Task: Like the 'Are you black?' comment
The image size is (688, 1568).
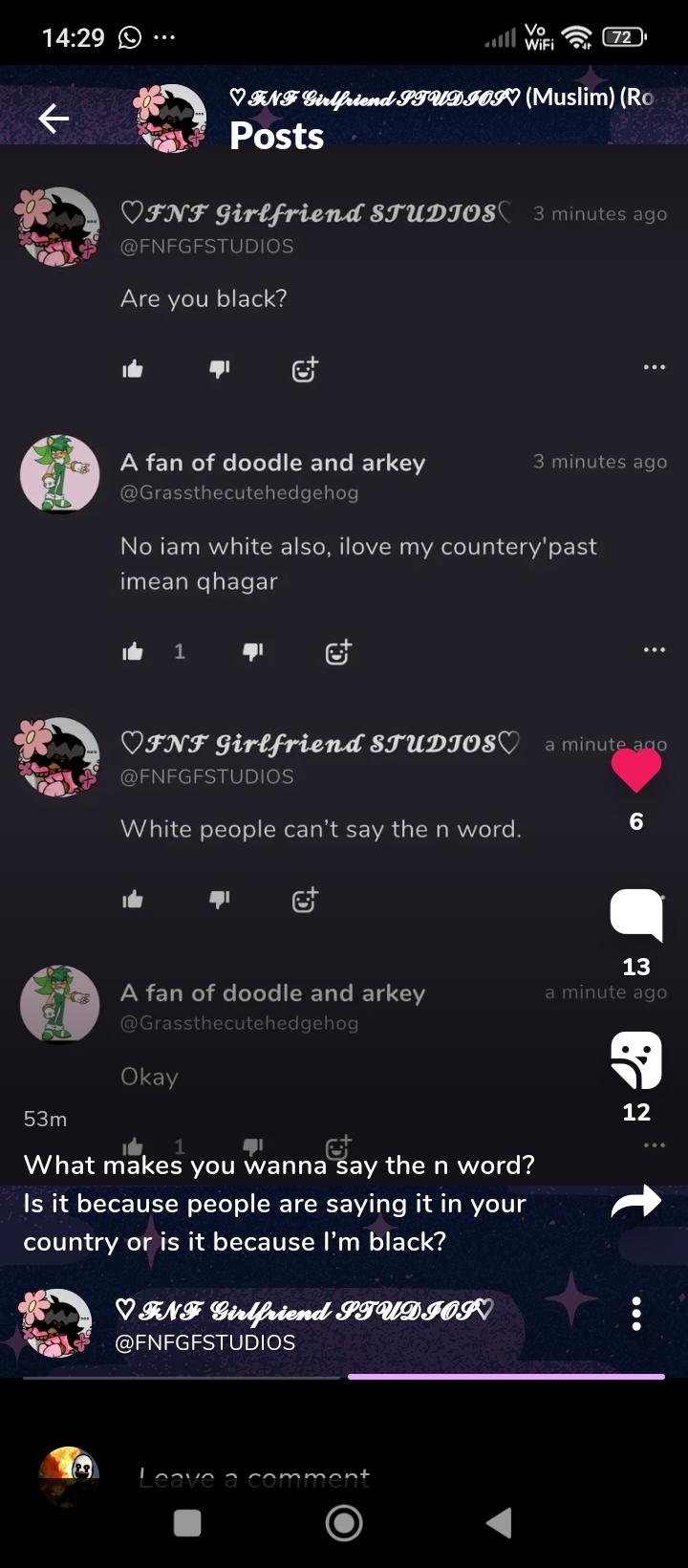Action: click(x=133, y=369)
